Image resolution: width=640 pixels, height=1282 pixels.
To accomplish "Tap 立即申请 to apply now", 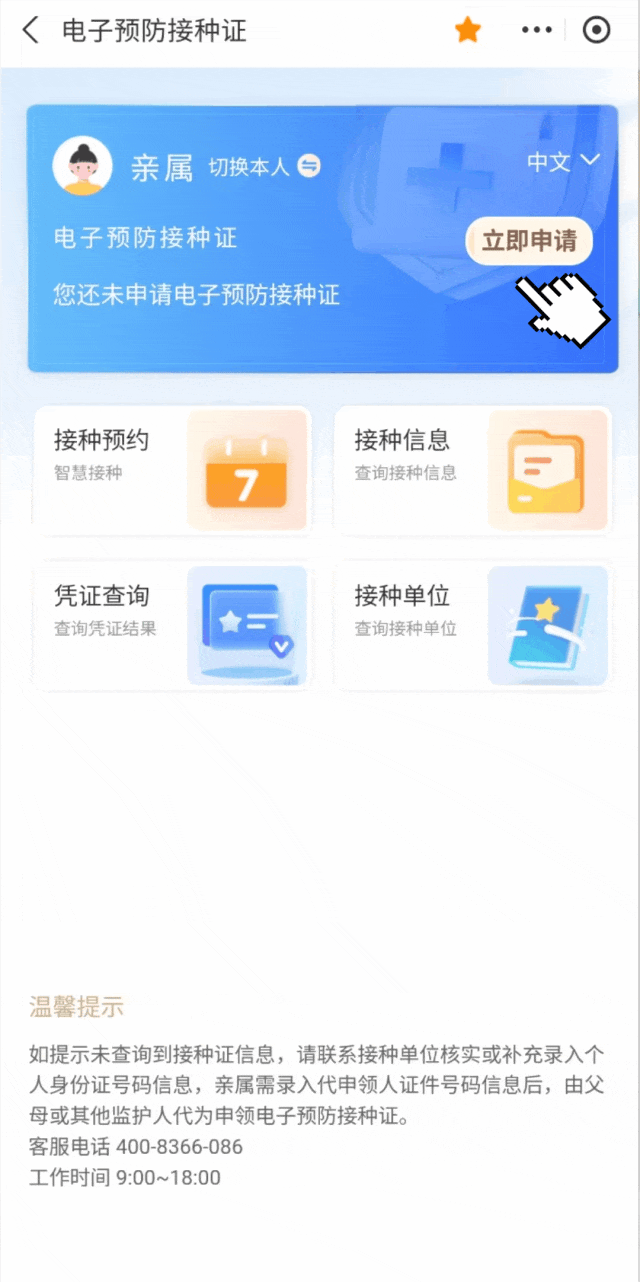I will [529, 242].
